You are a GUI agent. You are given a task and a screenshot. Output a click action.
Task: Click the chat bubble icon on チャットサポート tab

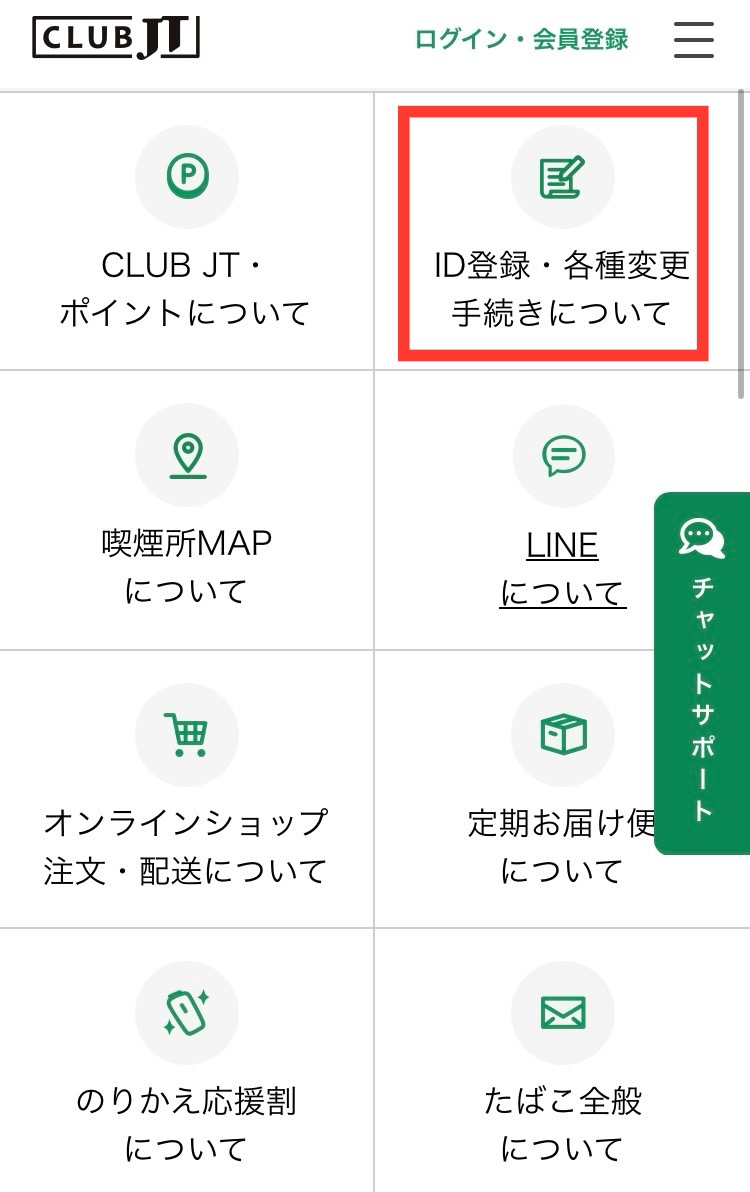click(703, 540)
